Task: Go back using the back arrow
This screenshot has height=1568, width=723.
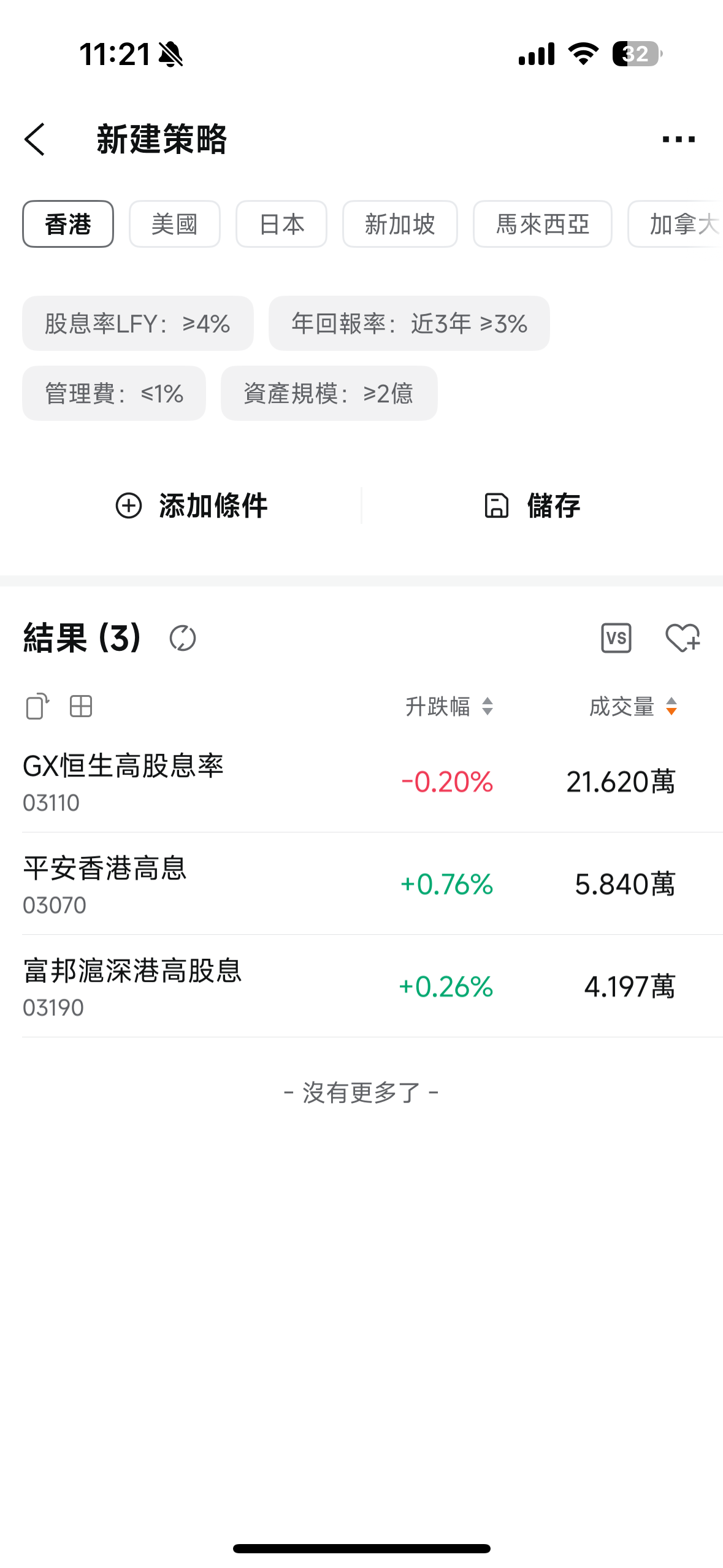Action: click(35, 140)
